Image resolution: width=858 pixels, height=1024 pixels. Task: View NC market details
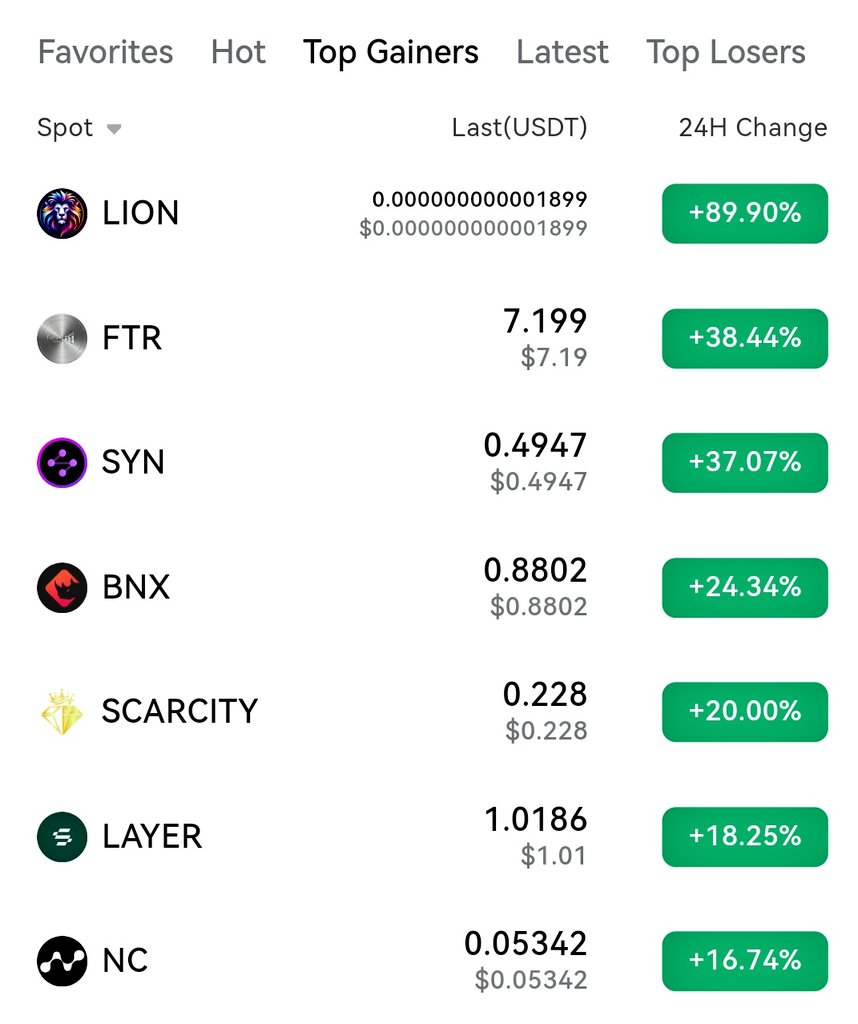click(124, 960)
